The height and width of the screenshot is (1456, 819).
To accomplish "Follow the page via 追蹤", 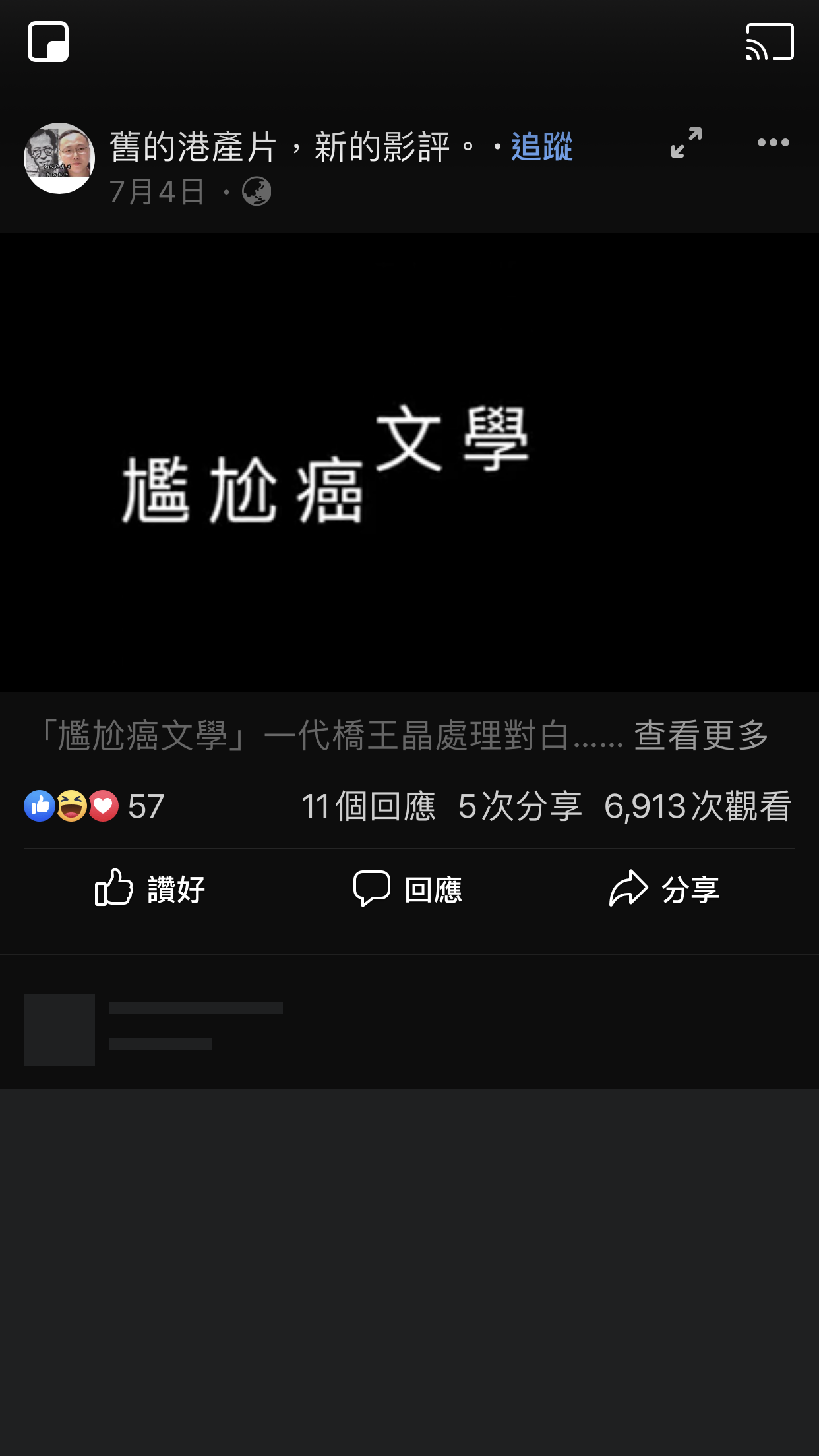I will tap(541, 146).
